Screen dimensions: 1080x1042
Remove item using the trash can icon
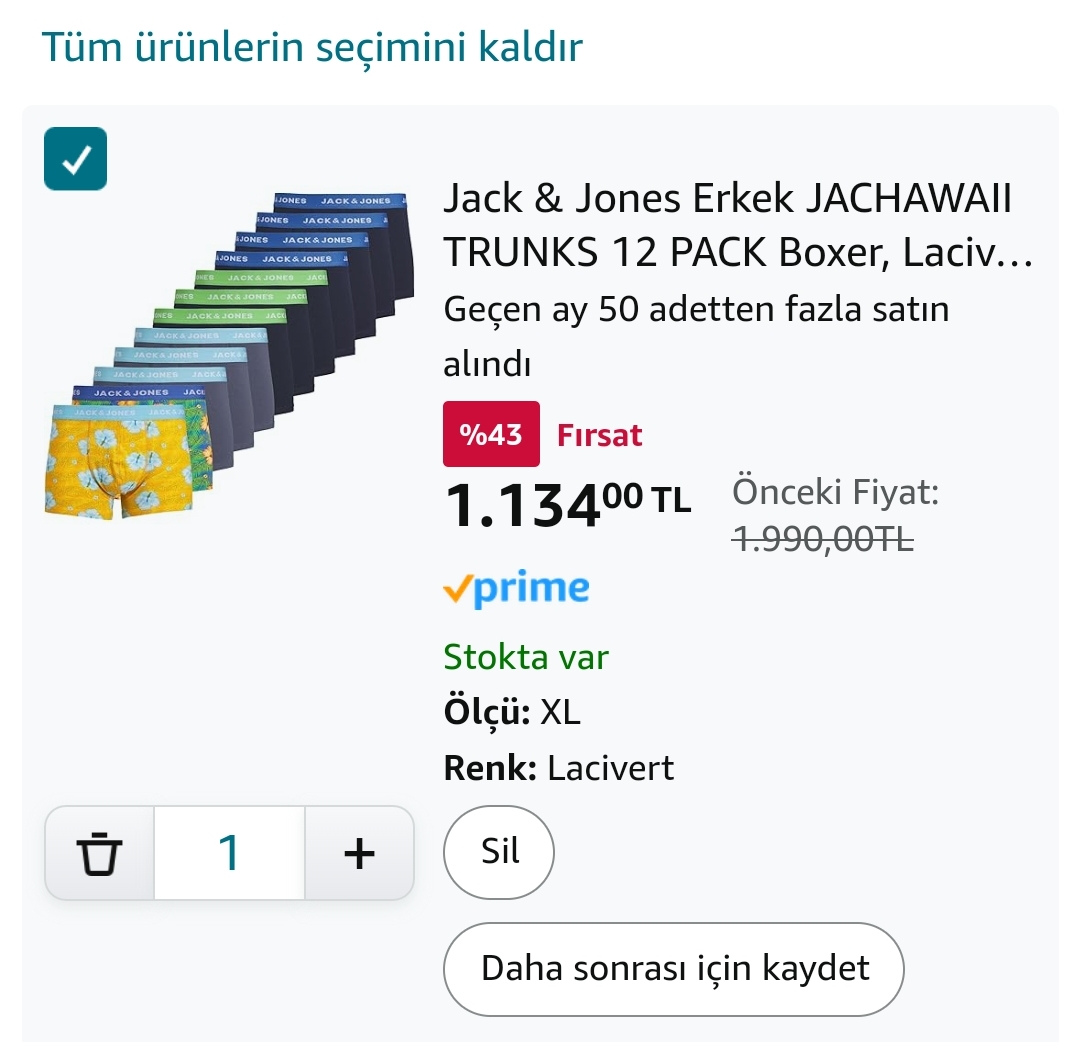[99, 853]
